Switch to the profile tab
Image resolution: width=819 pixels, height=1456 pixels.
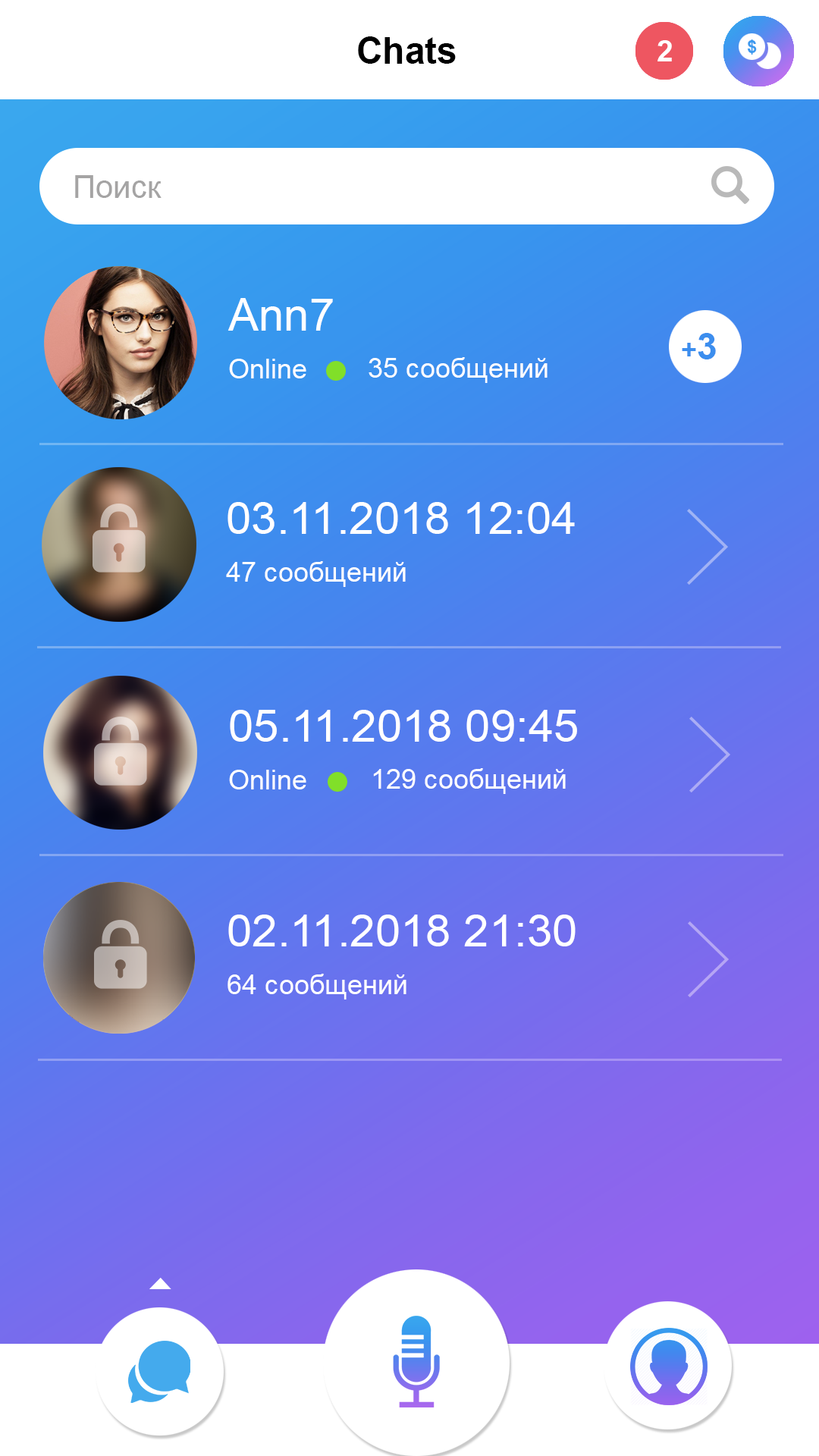tap(668, 1366)
